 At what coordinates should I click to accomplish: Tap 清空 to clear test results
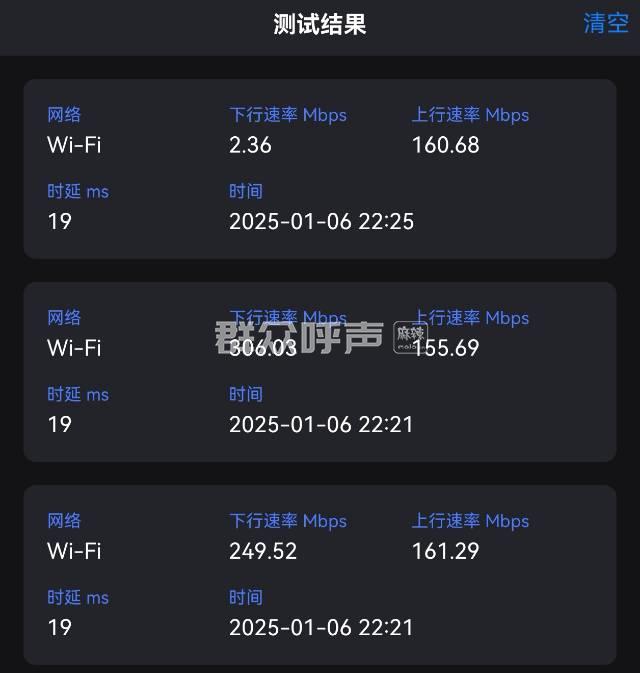click(605, 24)
